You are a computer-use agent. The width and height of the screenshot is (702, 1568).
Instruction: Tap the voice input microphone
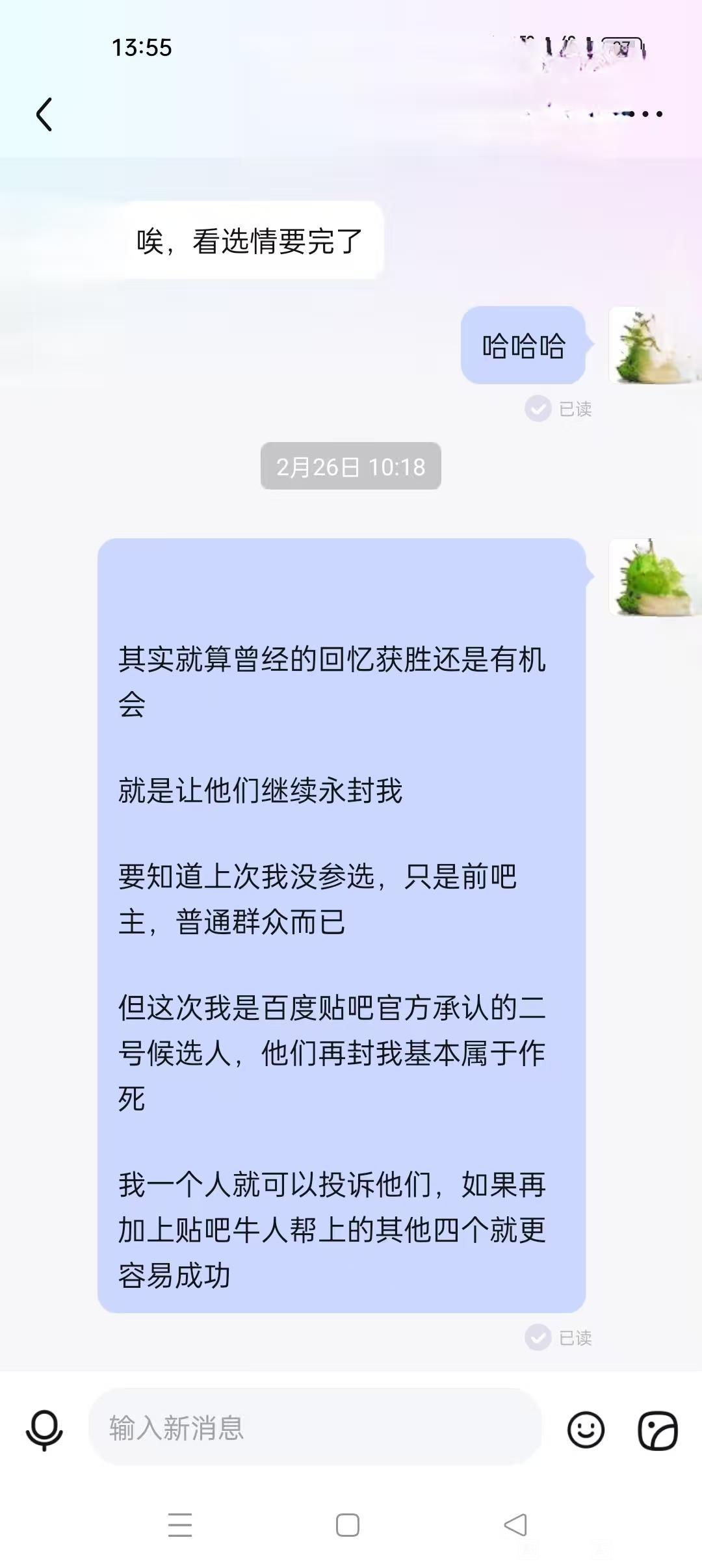pyautogui.click(x=44, y=1430)
